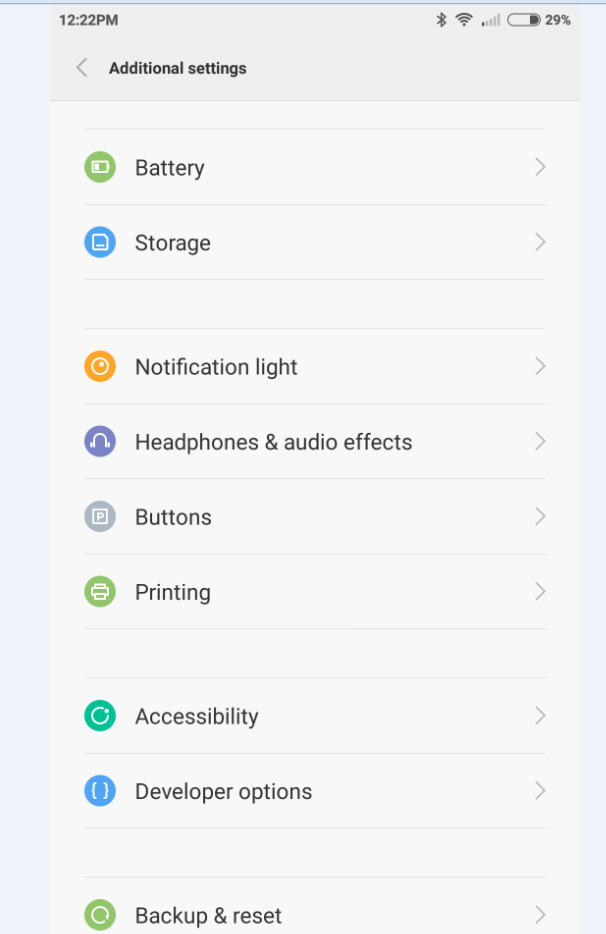
Task: Select Notification light
Action: click(x=314, y=367)
